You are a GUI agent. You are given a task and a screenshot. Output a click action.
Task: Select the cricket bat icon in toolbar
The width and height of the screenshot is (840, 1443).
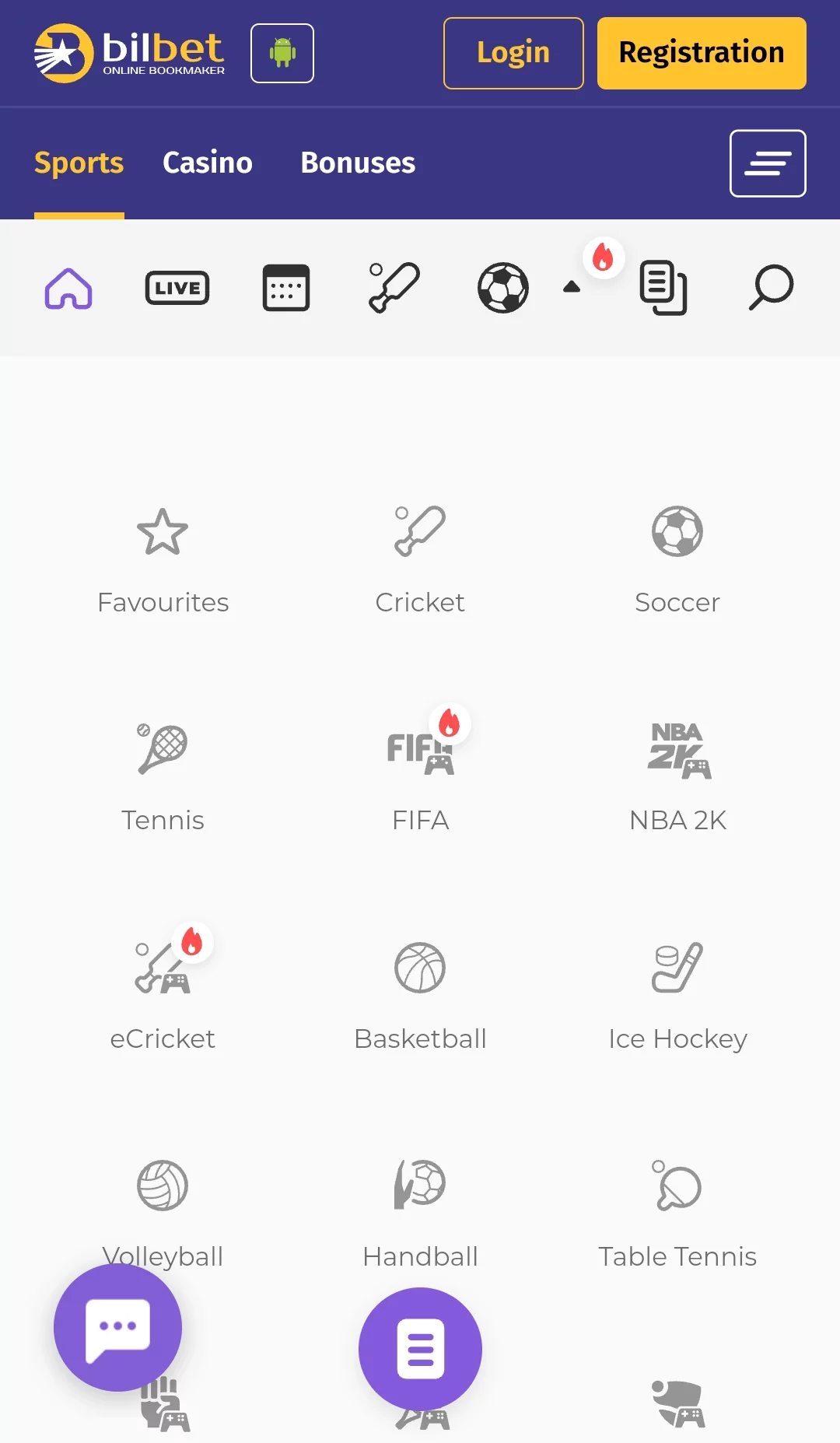point(395,288)
